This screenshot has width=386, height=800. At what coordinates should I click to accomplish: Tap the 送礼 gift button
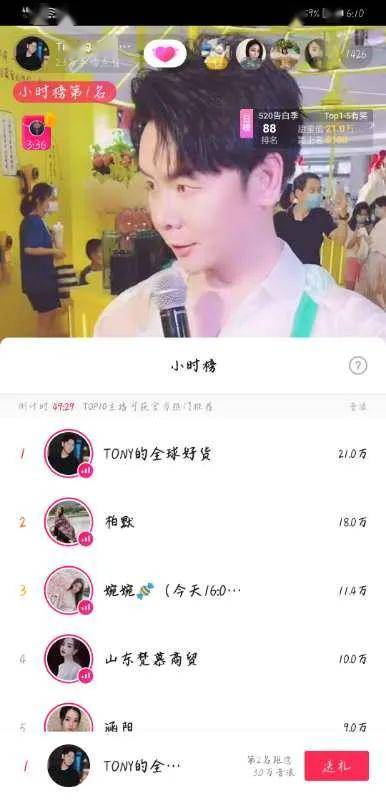click(337, 765)
